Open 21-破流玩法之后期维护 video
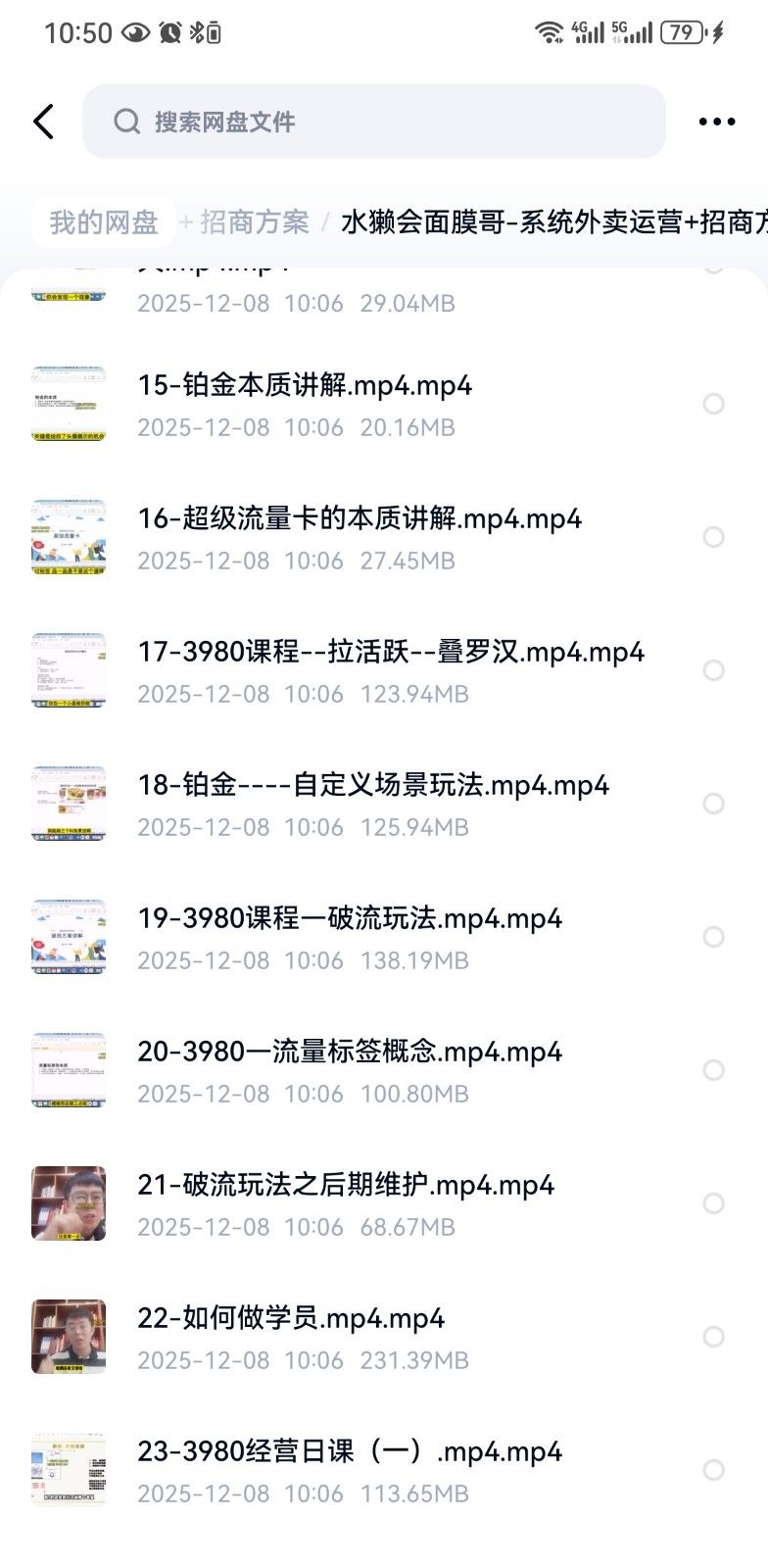 tap(346, 1185)
